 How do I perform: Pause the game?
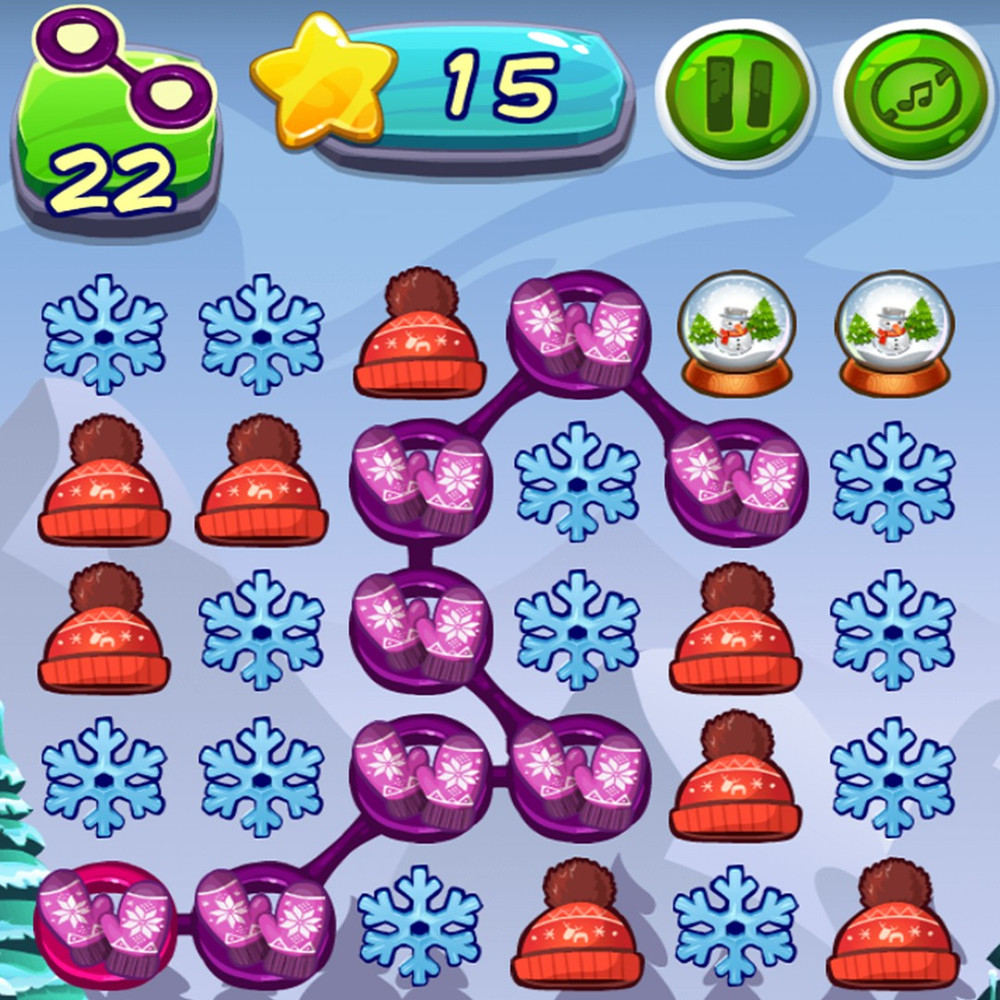click(736, 94)
